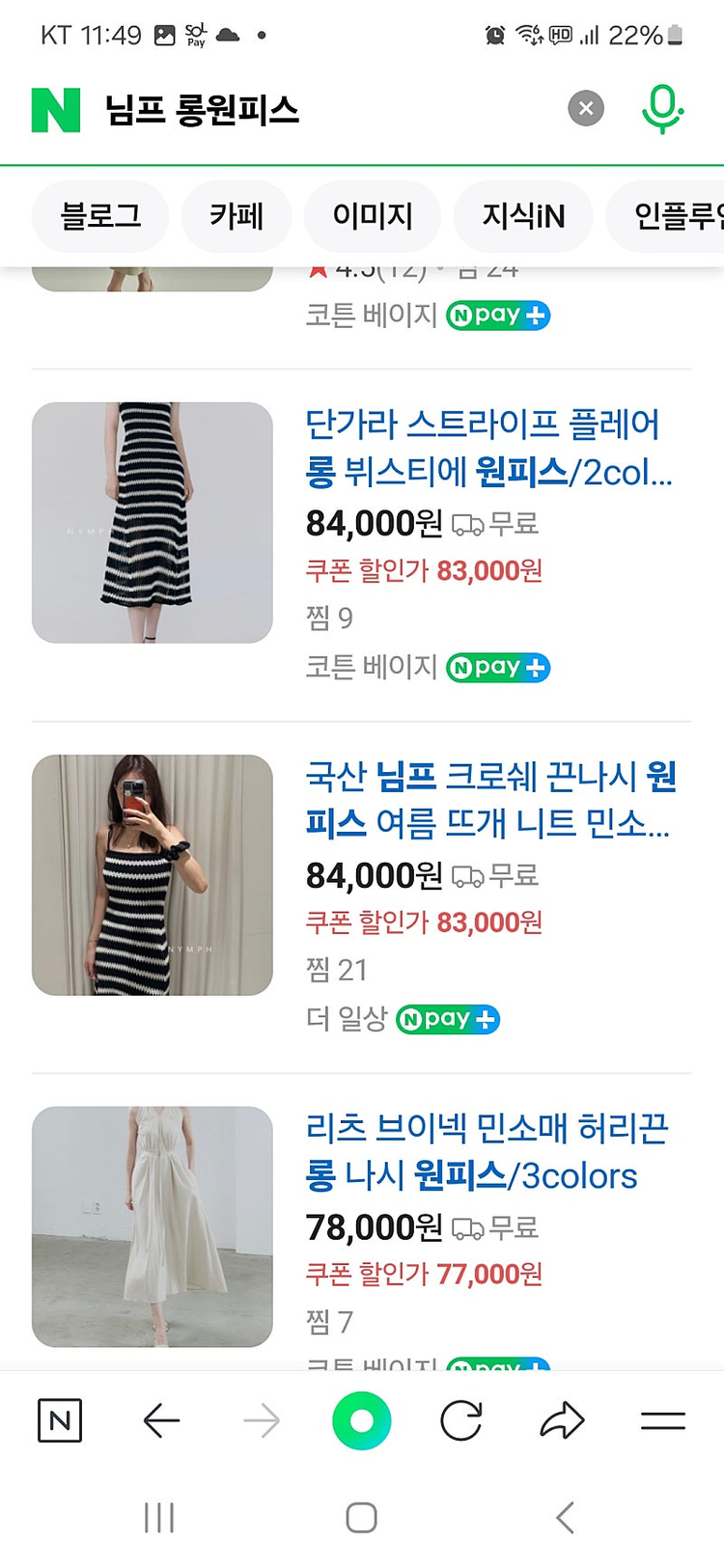
Task: Tap the Npay button below 더 일상 seller
Action: point(448,1019)
